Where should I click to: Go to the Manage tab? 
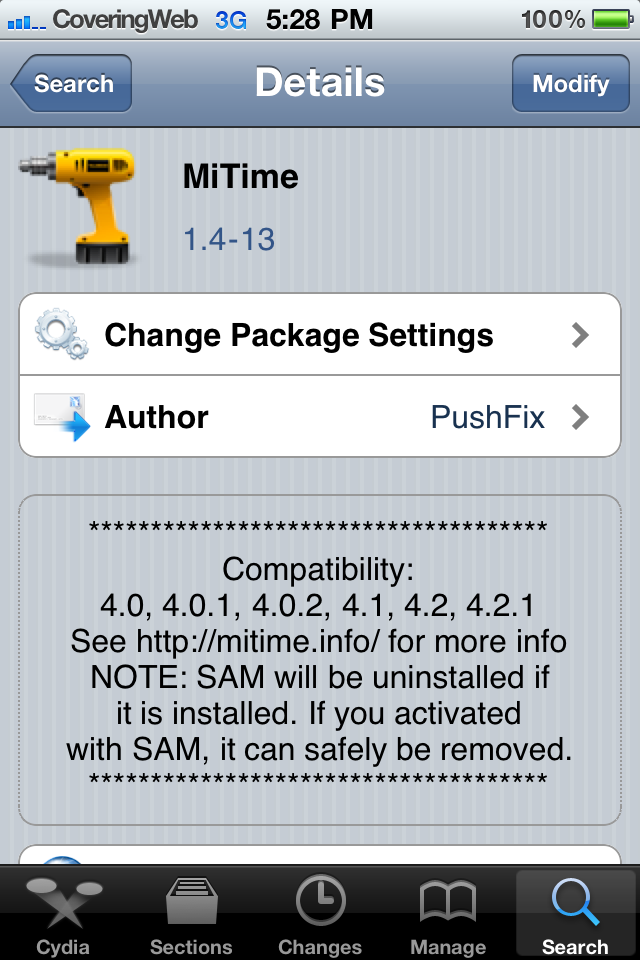448,916
